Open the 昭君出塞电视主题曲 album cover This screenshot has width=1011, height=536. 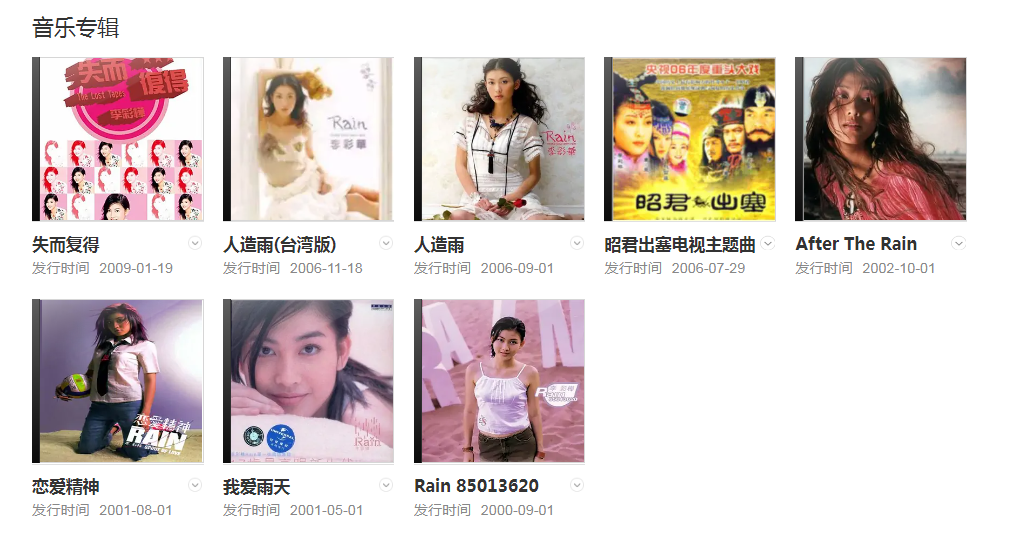(690, 139)
